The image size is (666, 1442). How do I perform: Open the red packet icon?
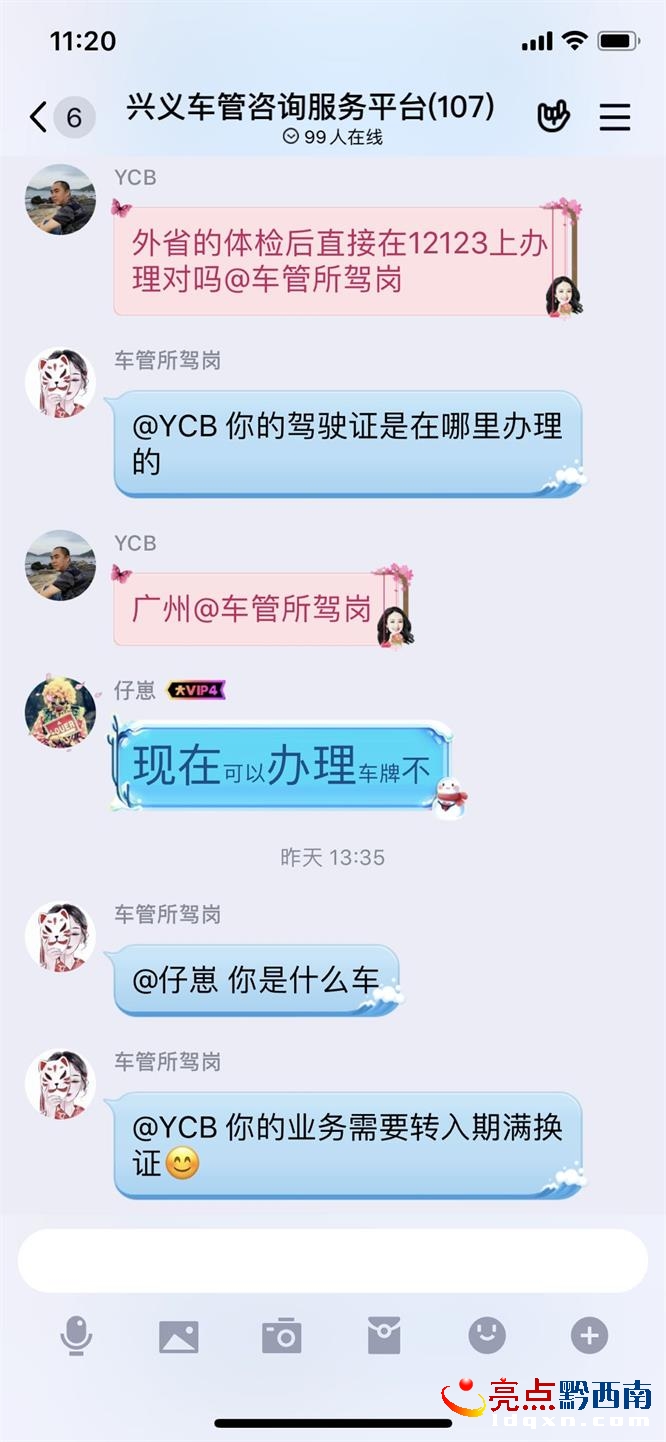(384, 1336)
